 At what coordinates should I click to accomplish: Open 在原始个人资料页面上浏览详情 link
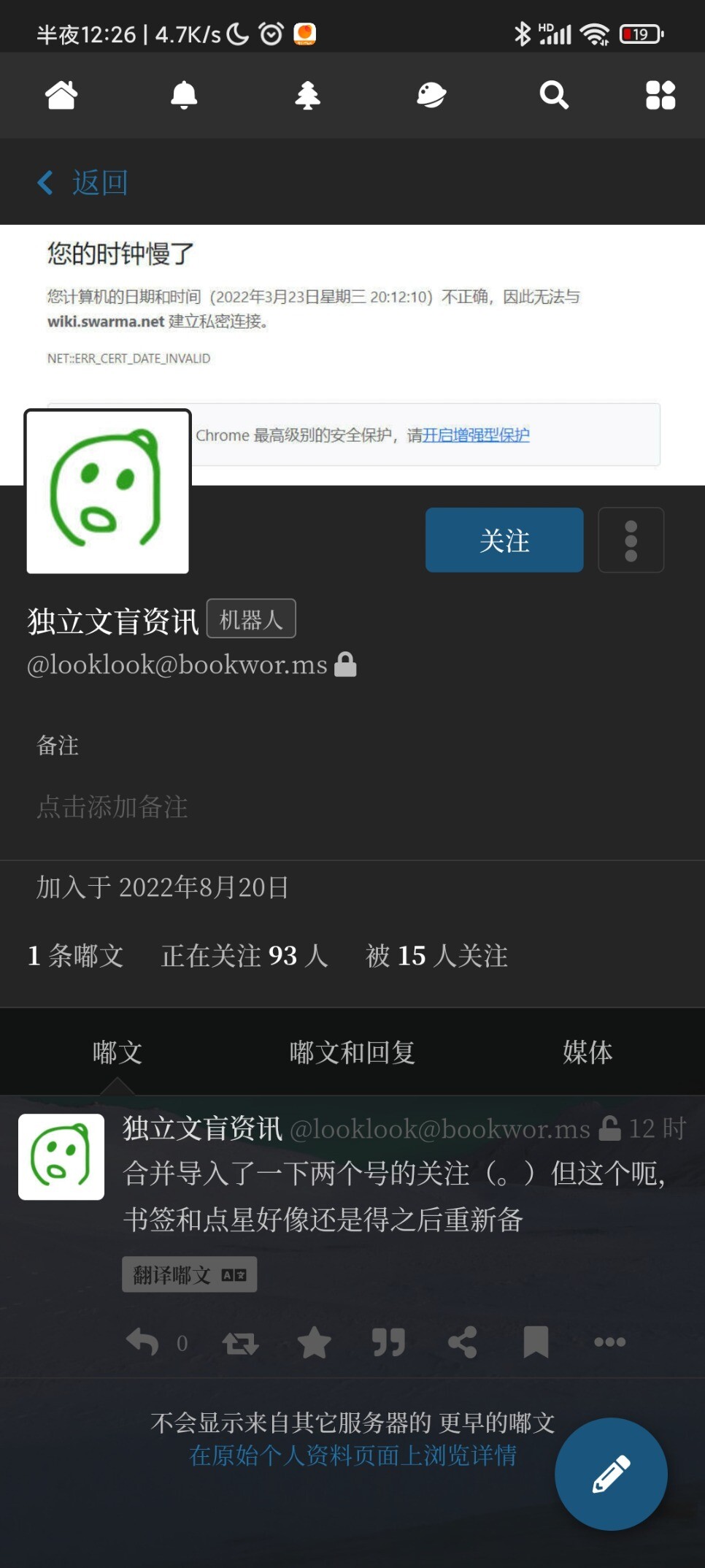point(352,1456)
